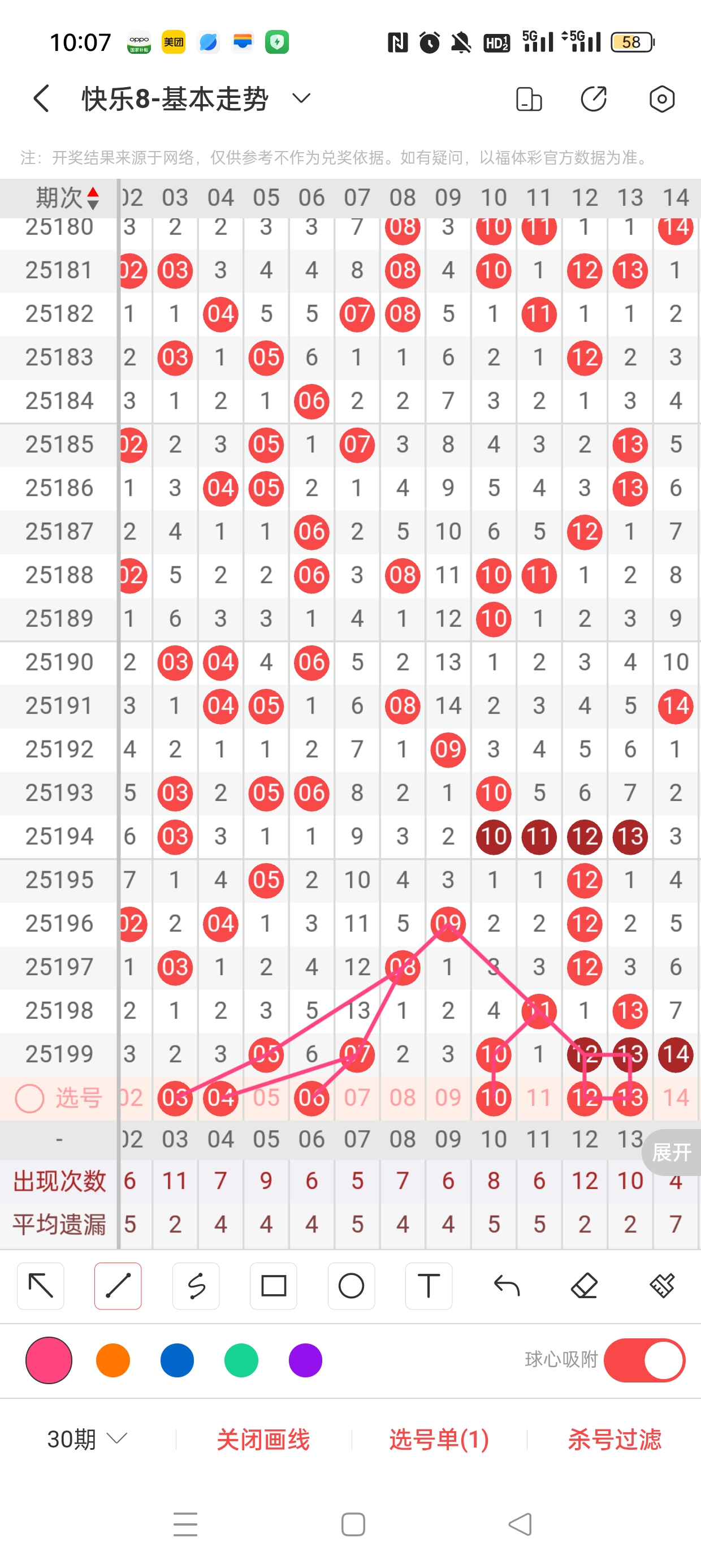
Task: Select the circle shape tool
Action: coord(351,1286)
